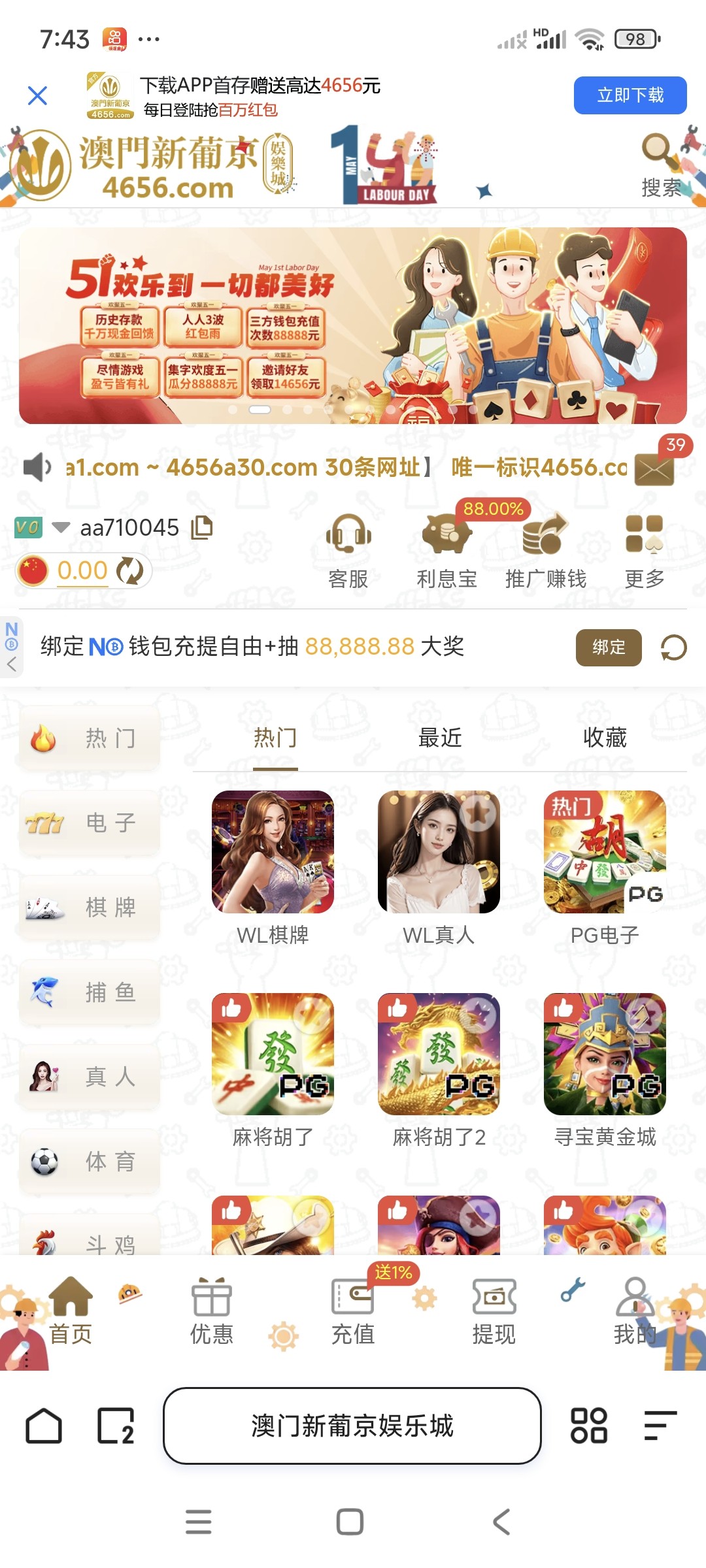Open the WL真人 game tile
The width and height of the screenshot is (706, 1568).
point(439,866)
